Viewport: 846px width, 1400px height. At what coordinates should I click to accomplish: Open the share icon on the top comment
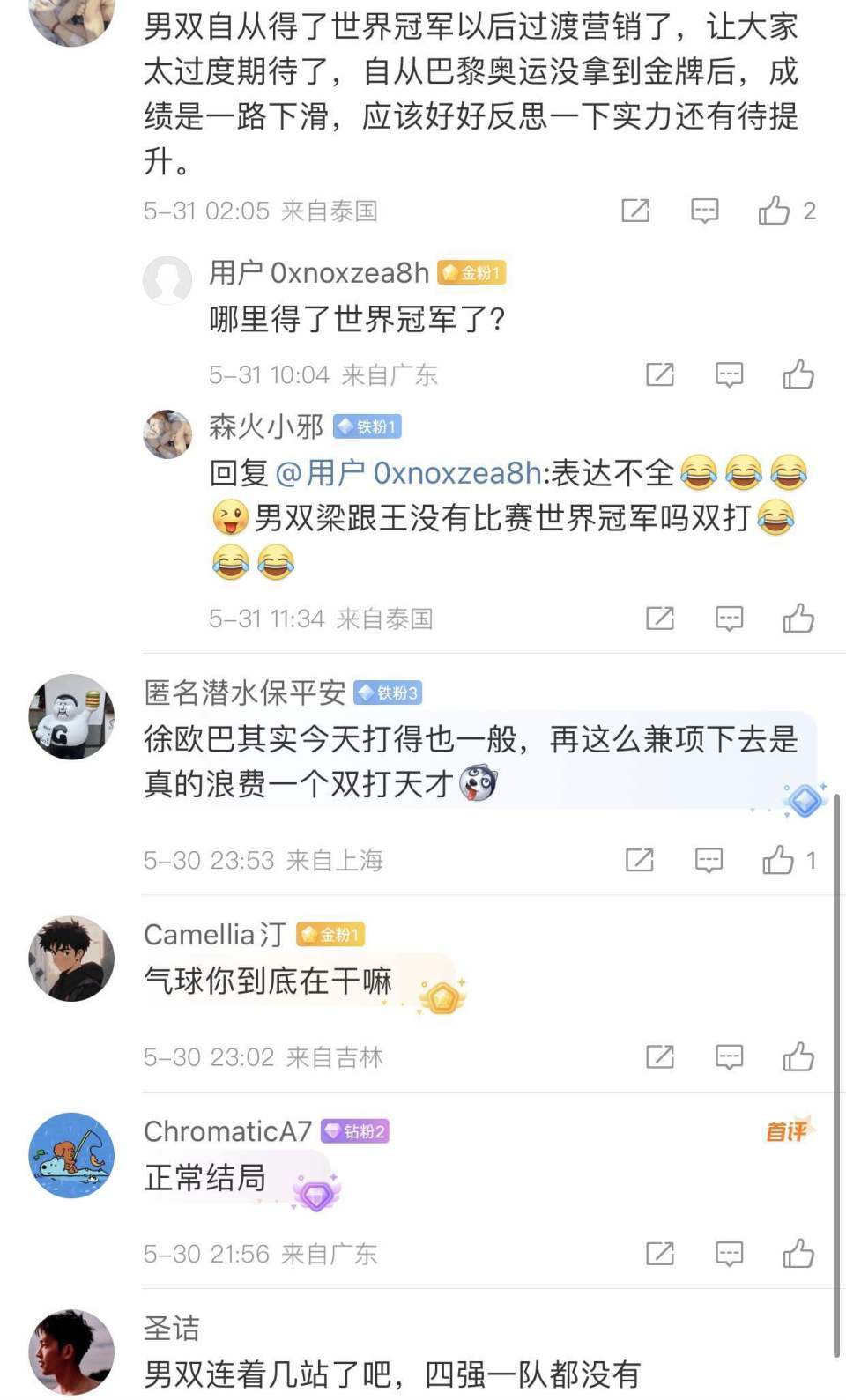pyautogui.click(x=634, y=211)
